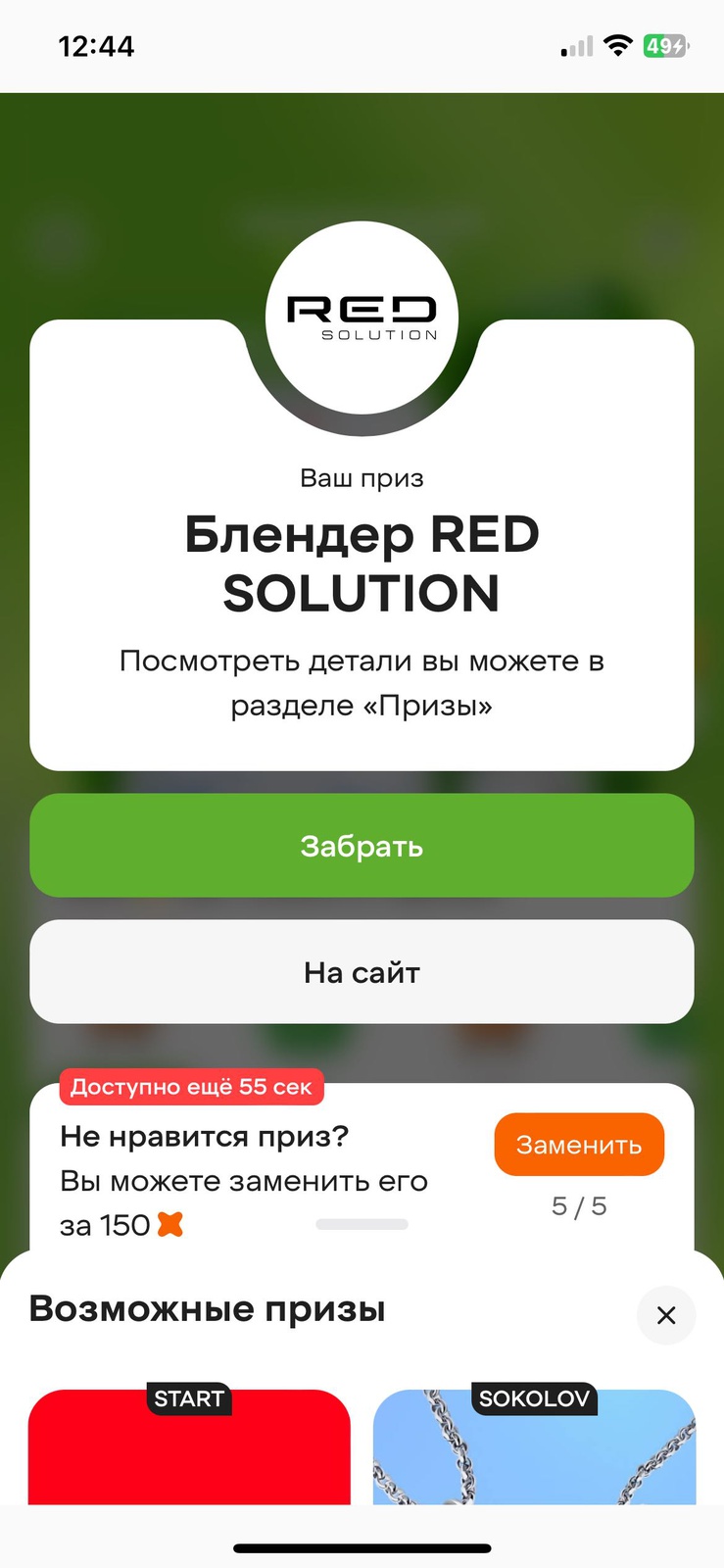This screenshot has height=1568, width=724.
Task: Close the Возможные призы sheet
Action: [666, 1315]
